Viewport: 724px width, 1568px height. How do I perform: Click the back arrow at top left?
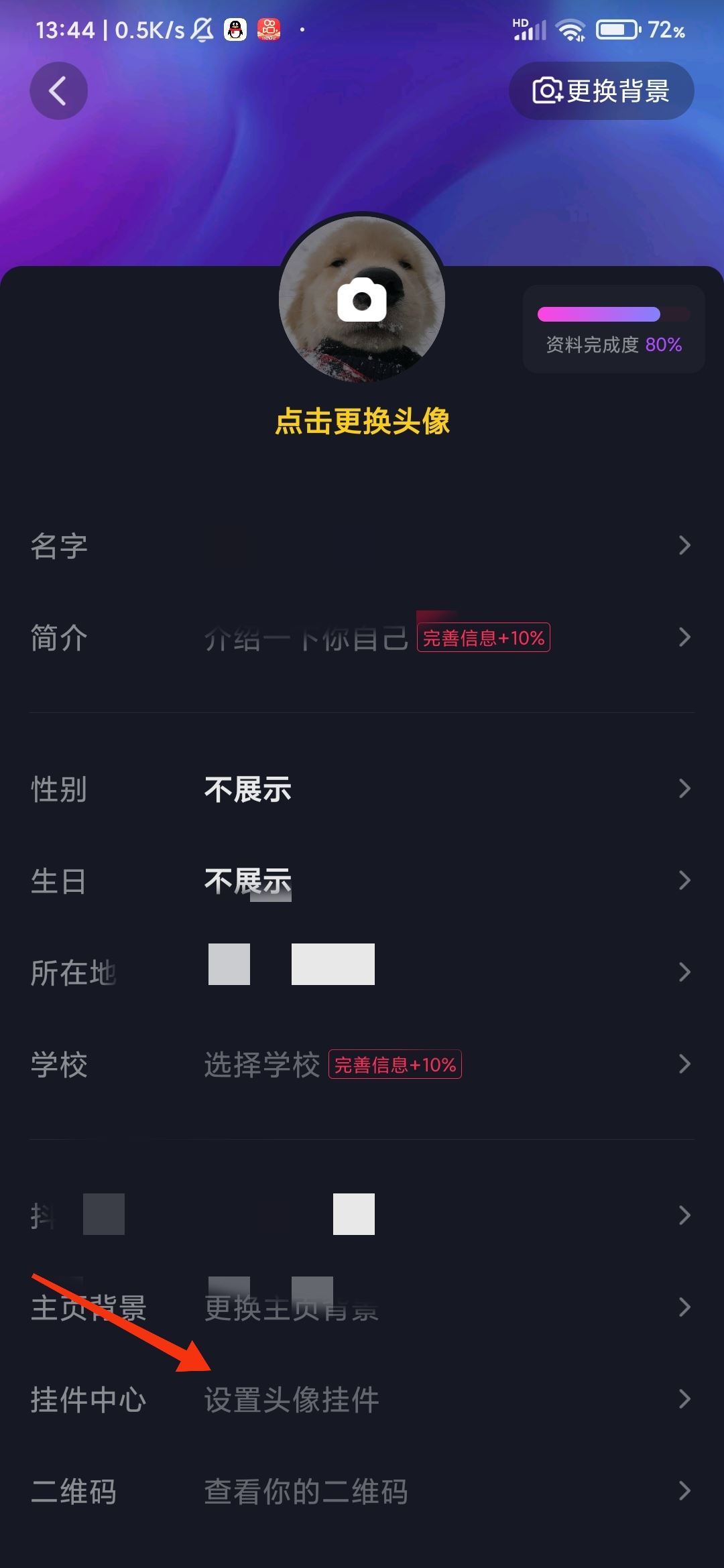coord(58,91)
